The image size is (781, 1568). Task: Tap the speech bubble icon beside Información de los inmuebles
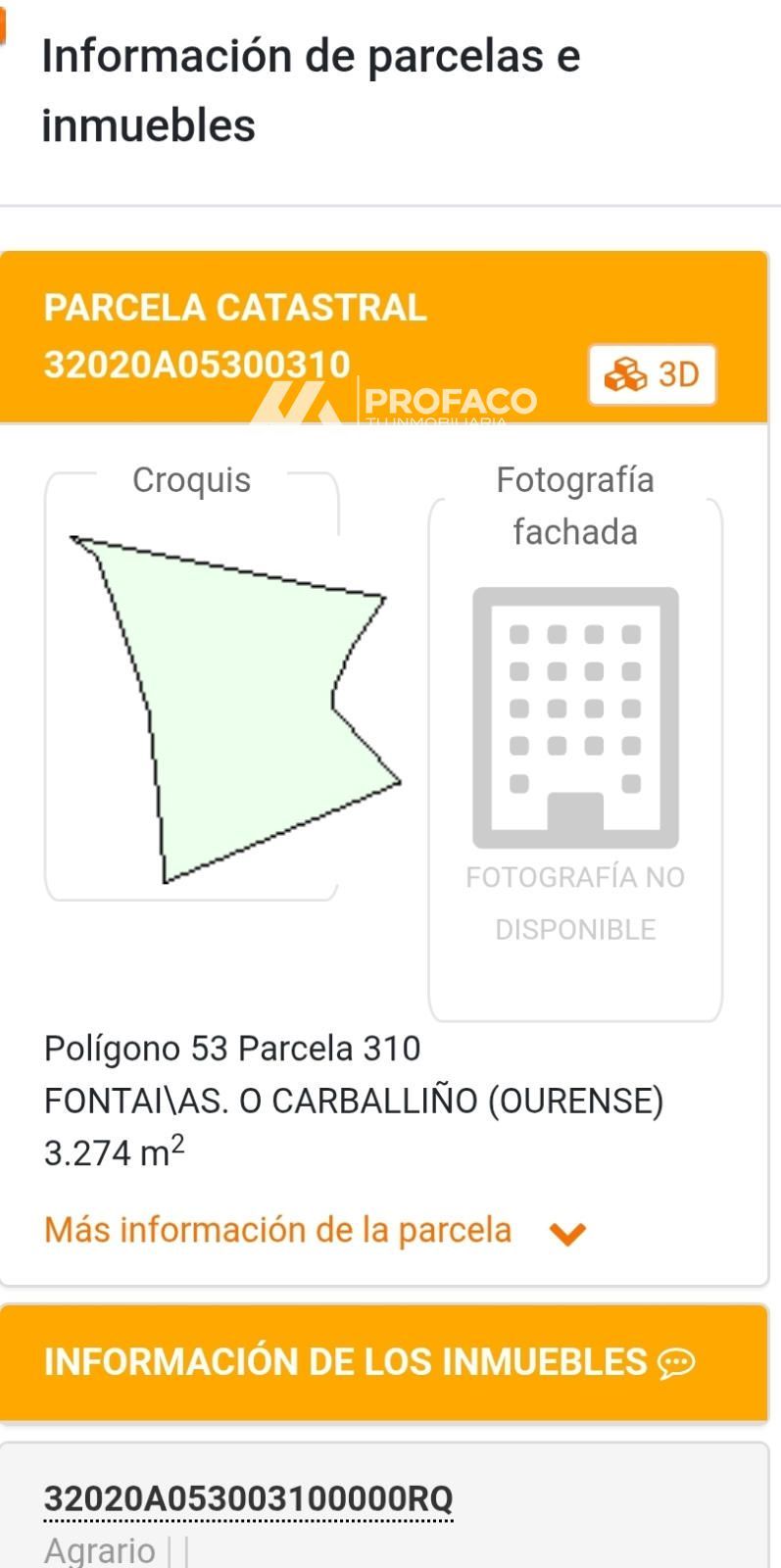coord(676,1363)
